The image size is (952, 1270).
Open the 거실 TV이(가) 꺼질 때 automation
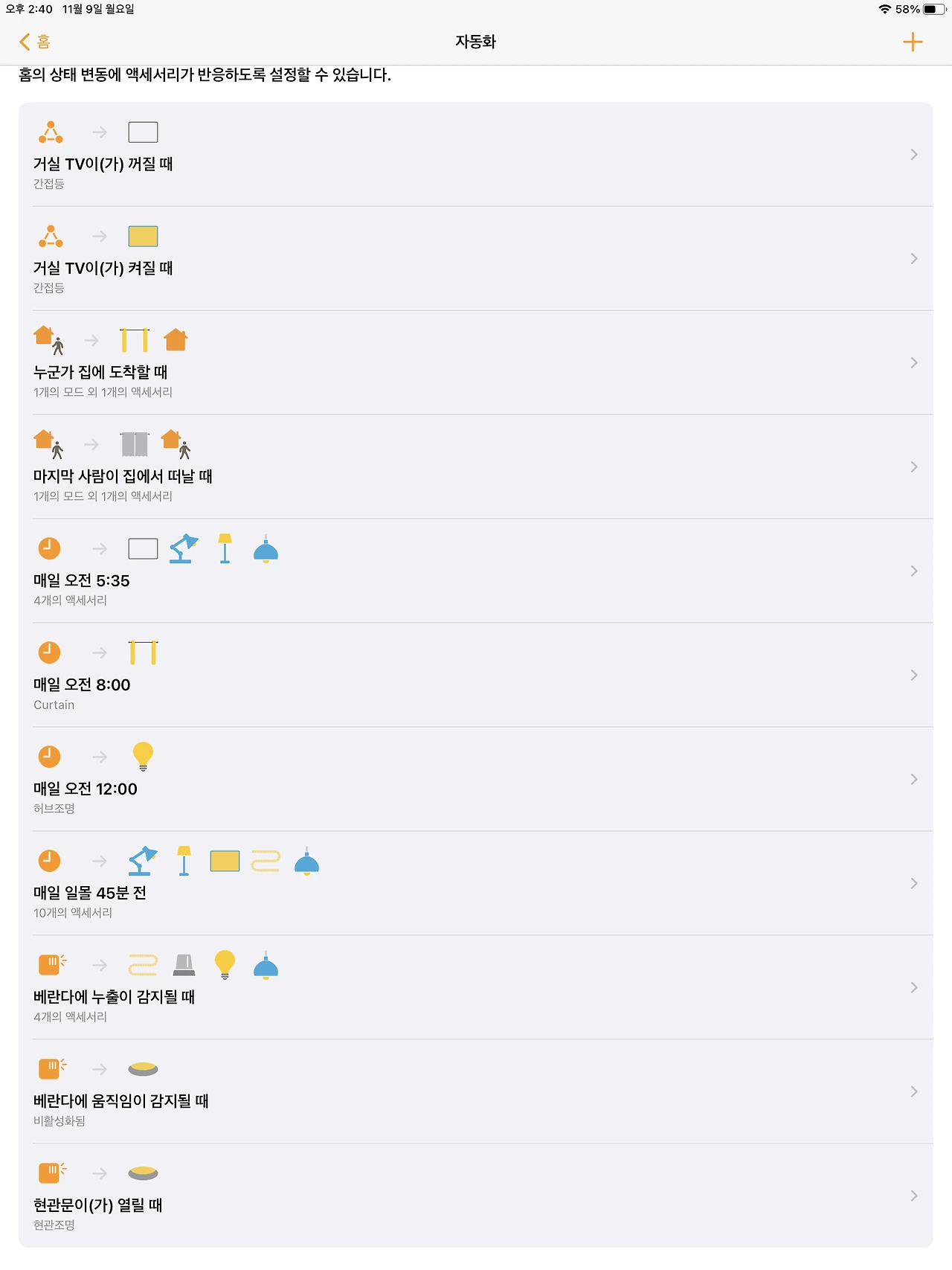(x=476, y=155)
